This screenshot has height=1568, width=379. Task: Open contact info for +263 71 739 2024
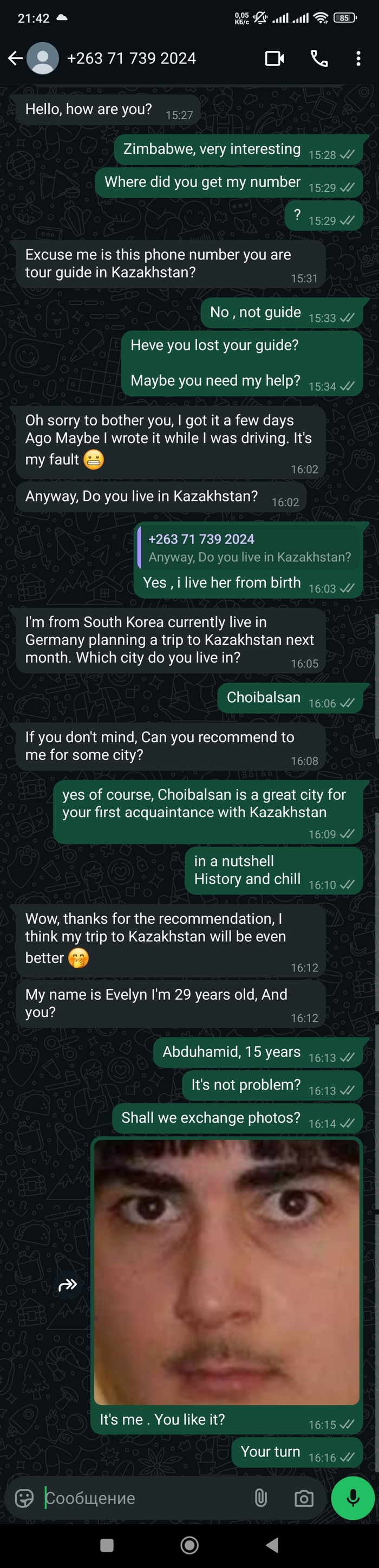131,59
